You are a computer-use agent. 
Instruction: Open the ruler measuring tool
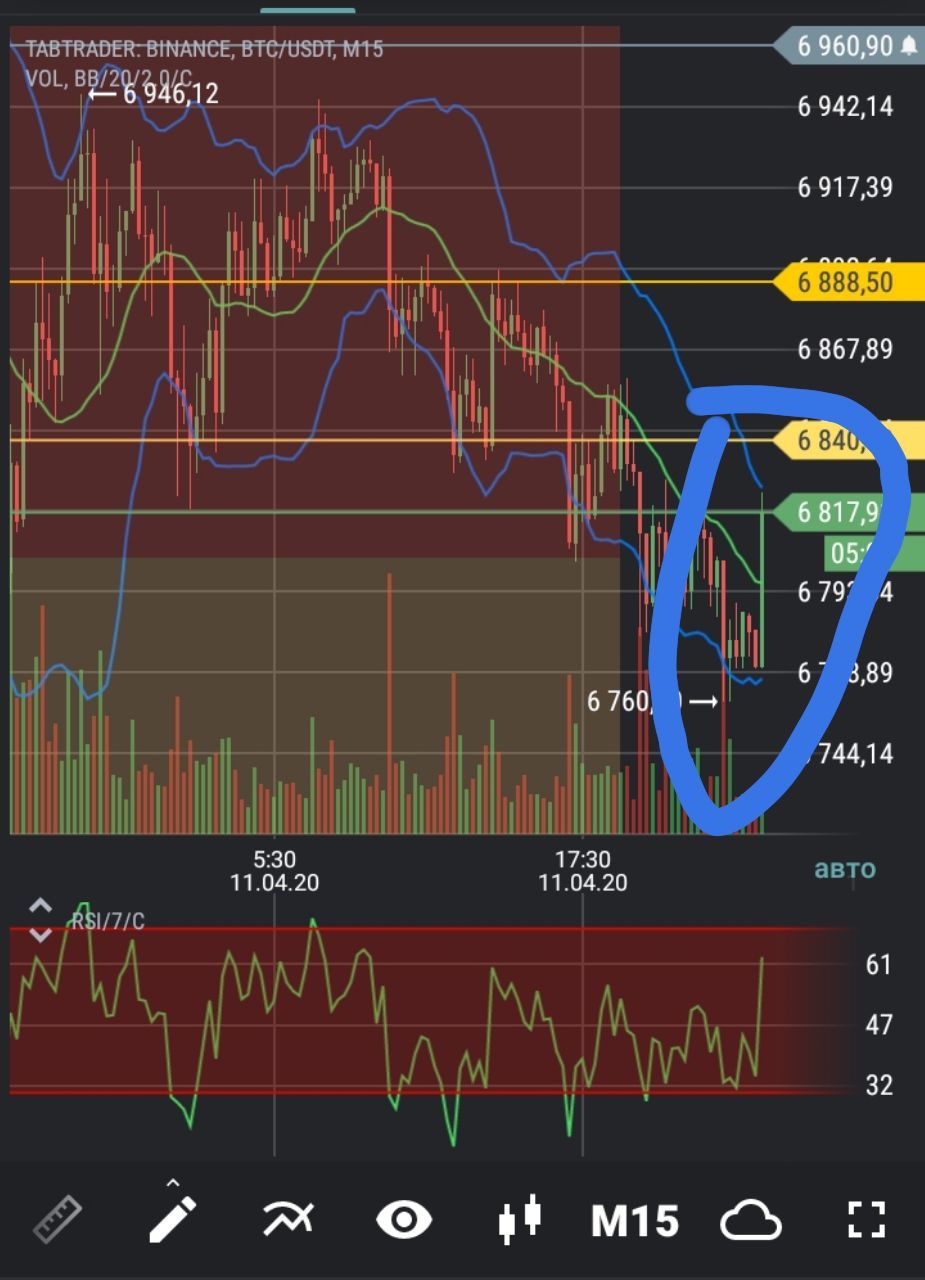pos(58,1219)
